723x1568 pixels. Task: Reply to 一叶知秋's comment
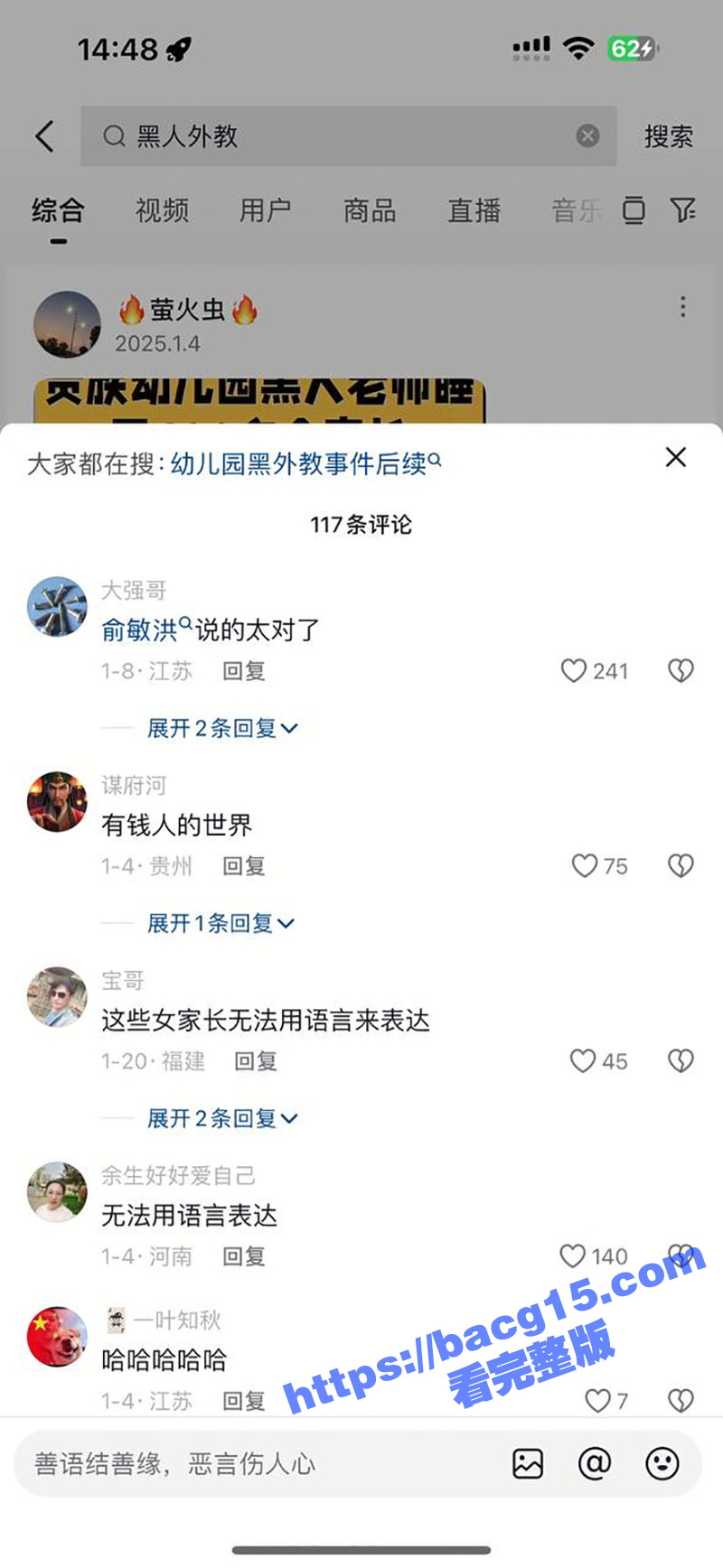[x=243, y=1401]
